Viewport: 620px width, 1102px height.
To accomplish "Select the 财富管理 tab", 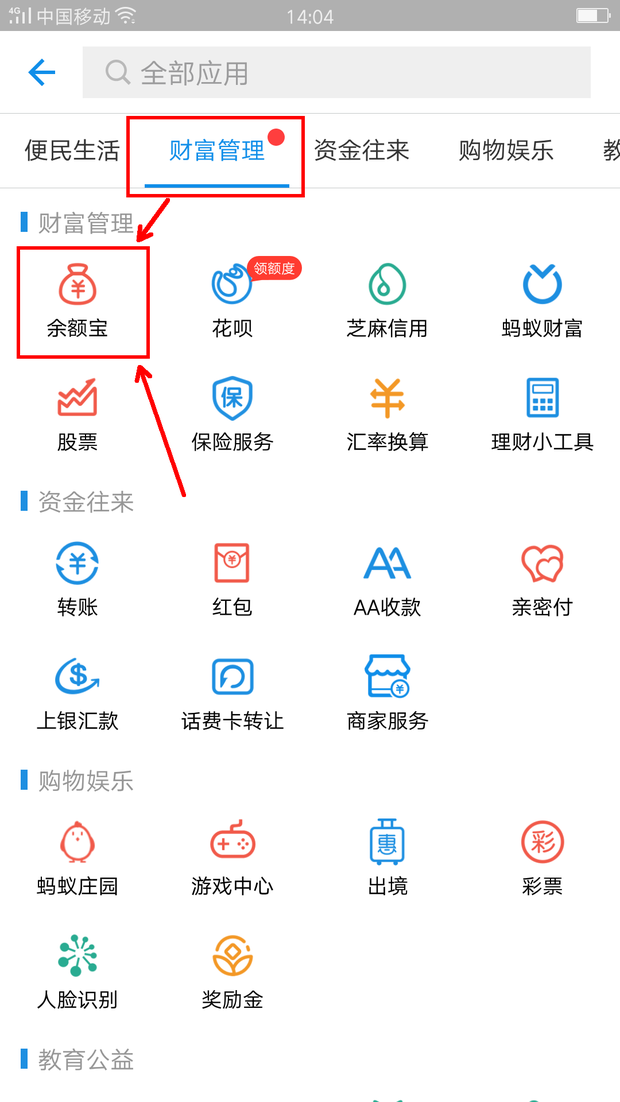I will [x=217, y=152].
